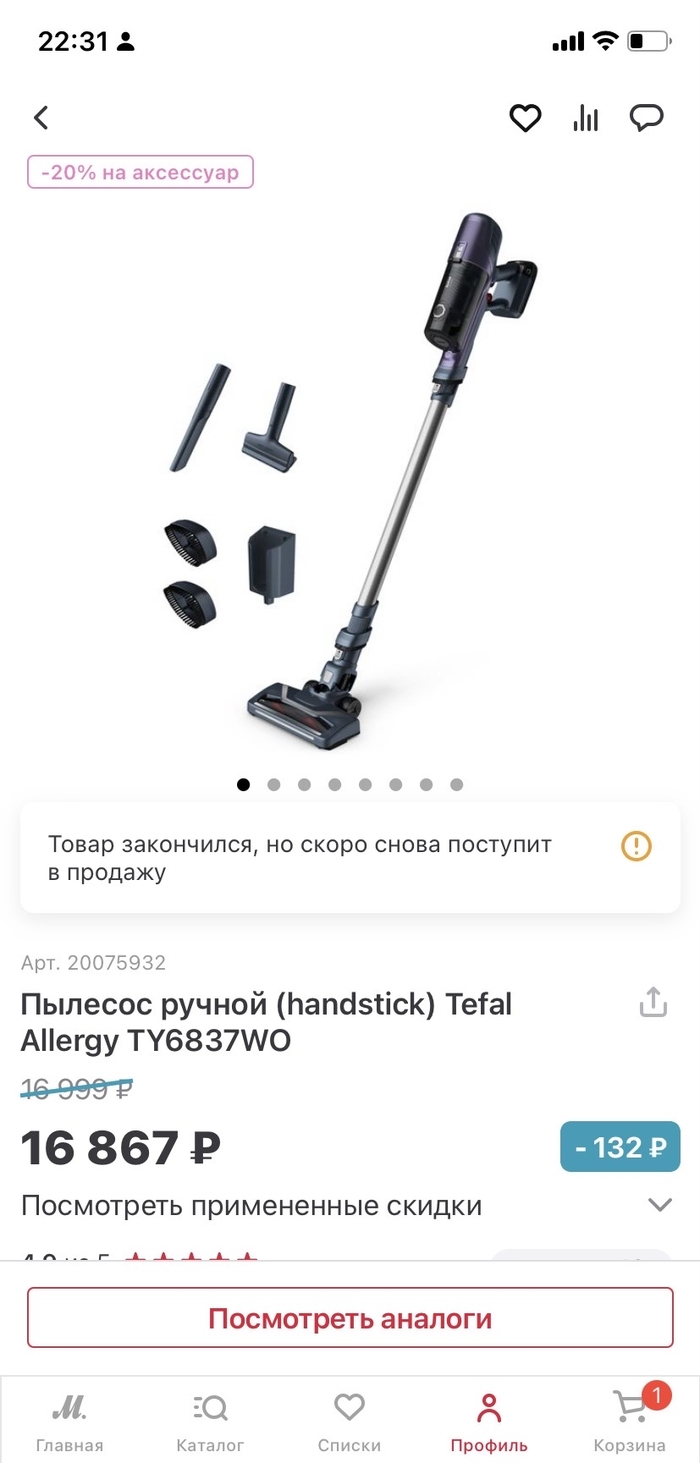Open the chat bubble icon
This screenshot has width=700, height=1463.
pos(646,119)
